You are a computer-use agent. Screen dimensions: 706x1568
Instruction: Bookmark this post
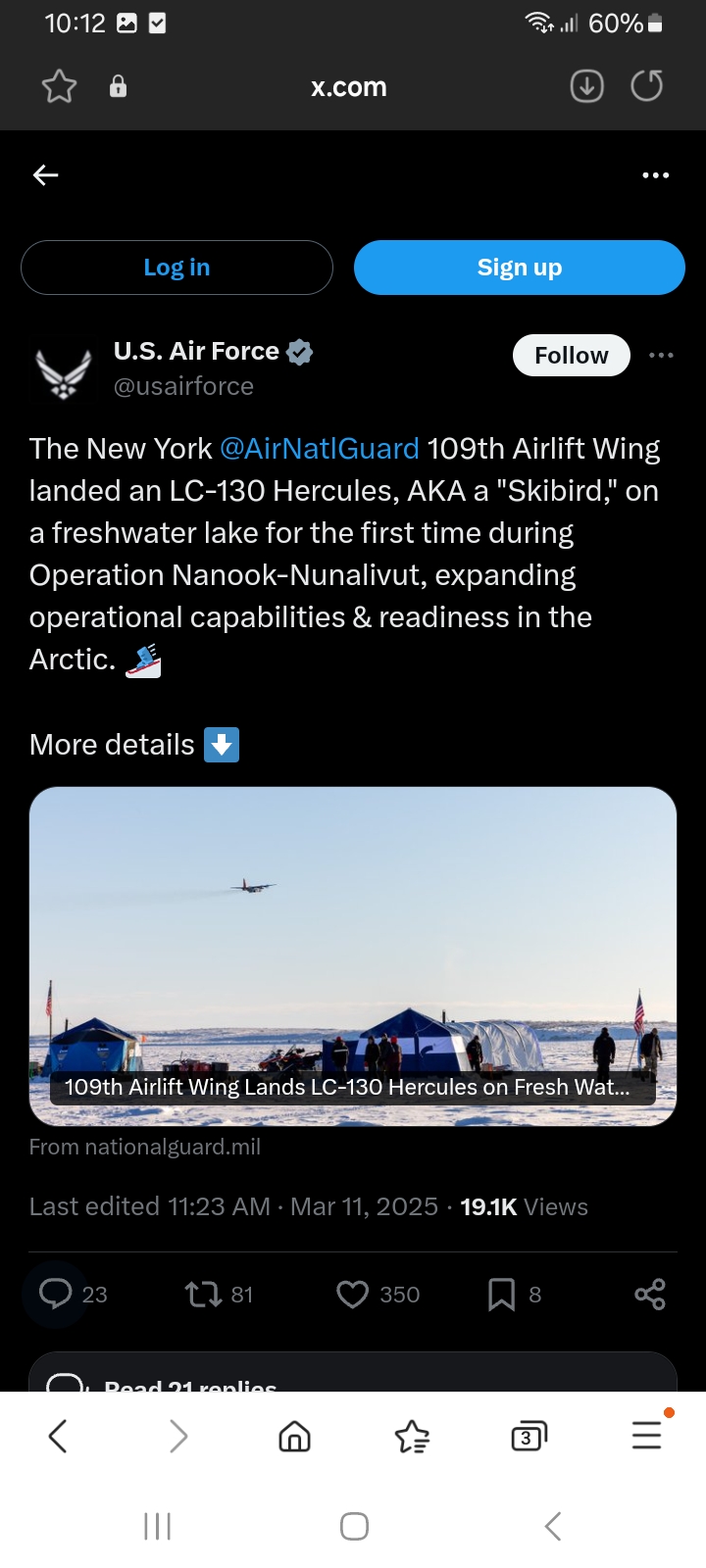click(x=501, y=1295)
